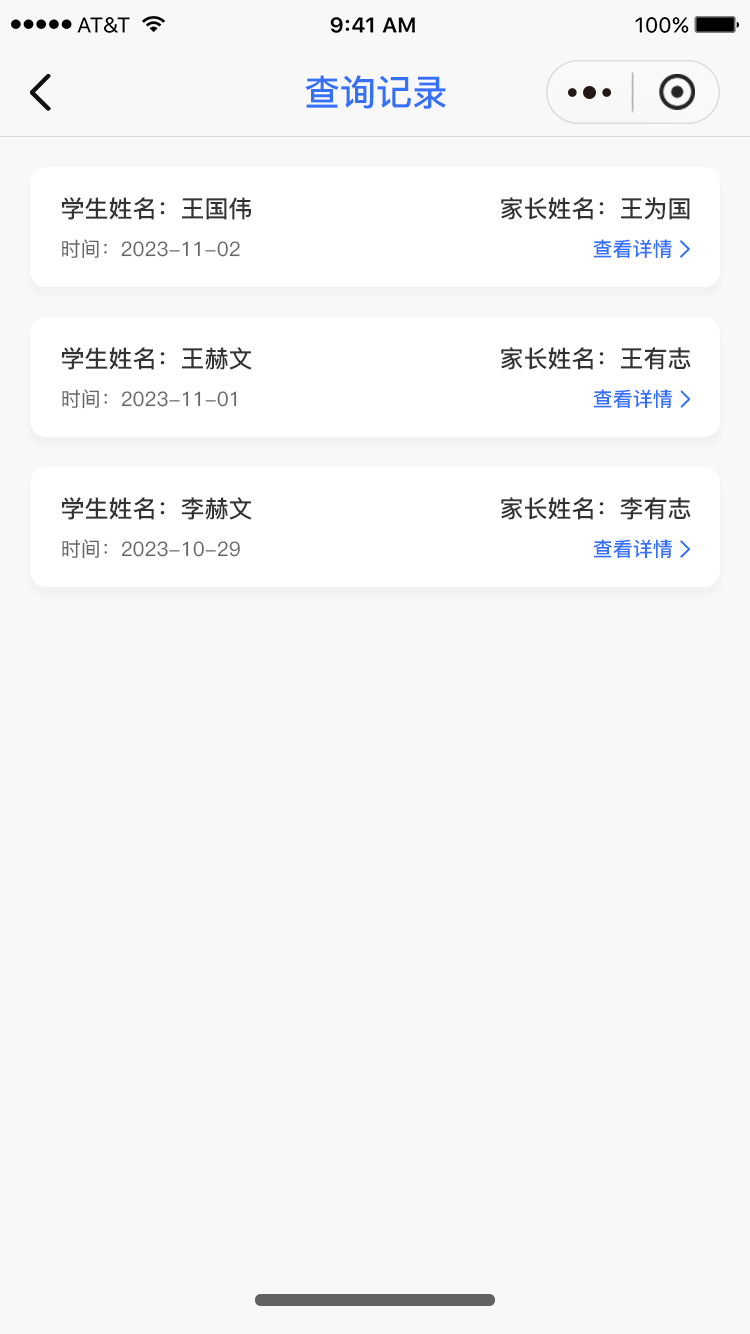
Task: View details for the 2023-11-01 record
Action: tap(641, 399)
